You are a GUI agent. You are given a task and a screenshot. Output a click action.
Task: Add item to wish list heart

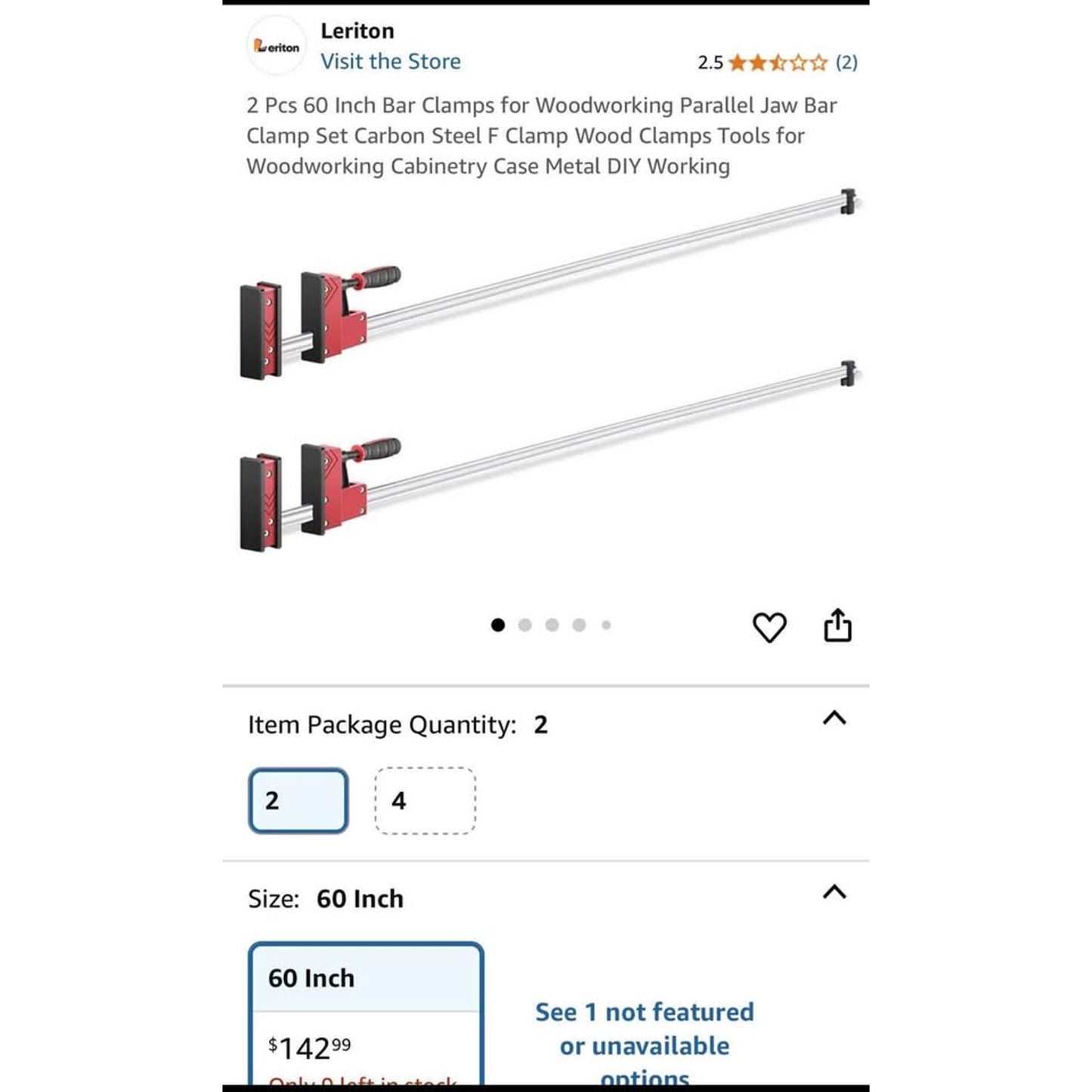(x=769, y=627)
